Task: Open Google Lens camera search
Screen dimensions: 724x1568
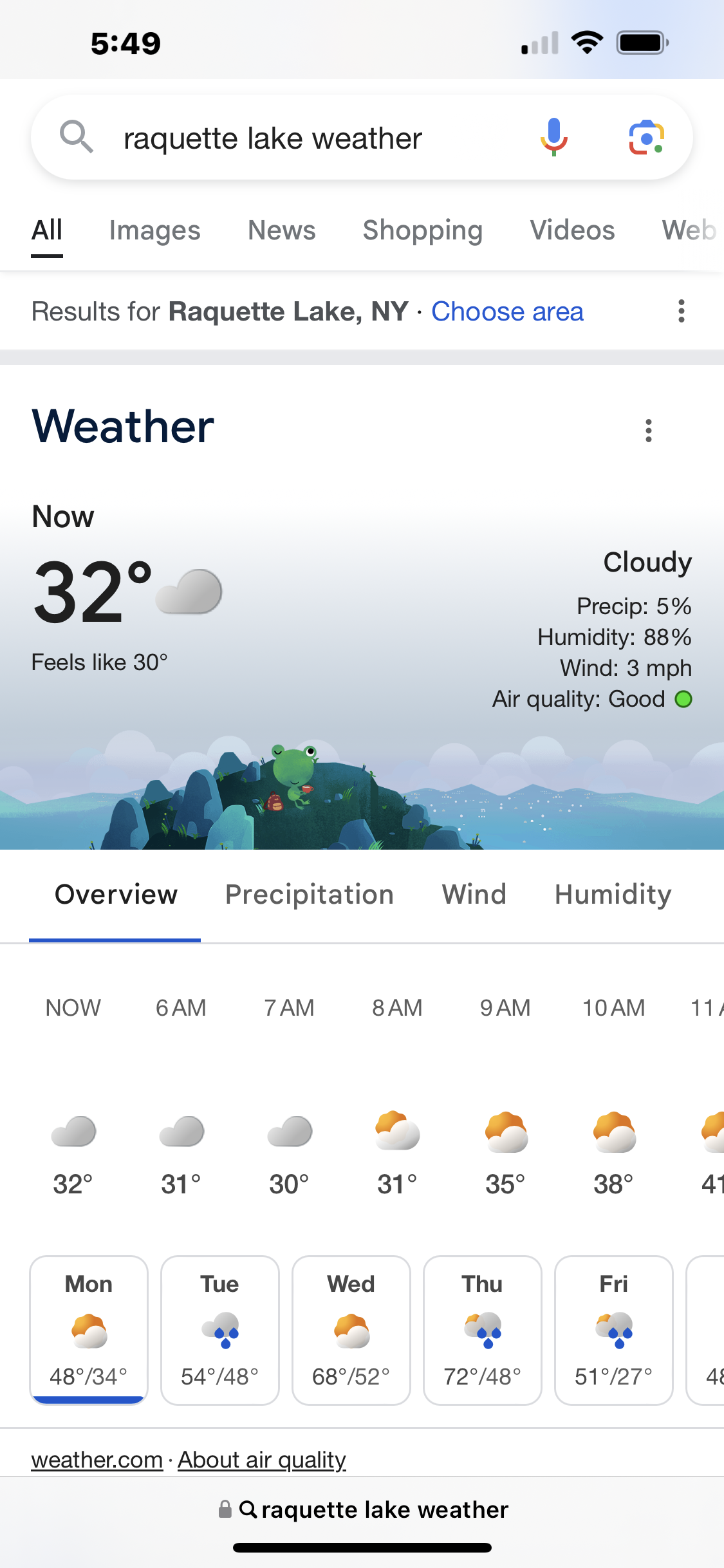Action: tap(646, 138)
